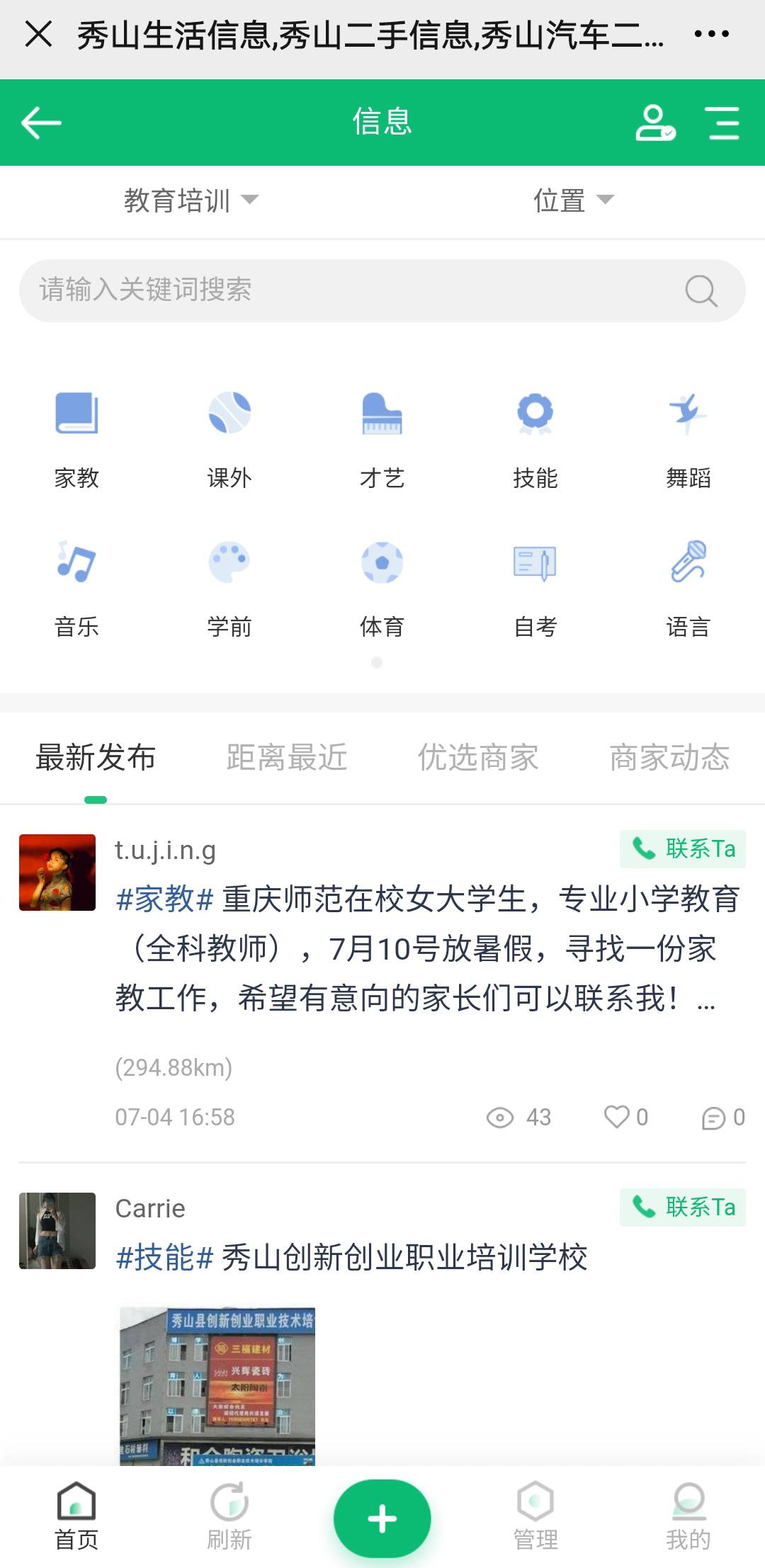Close the webpage with the X icon
Viewport: 765px width, 1568px height.
point(38,34)
